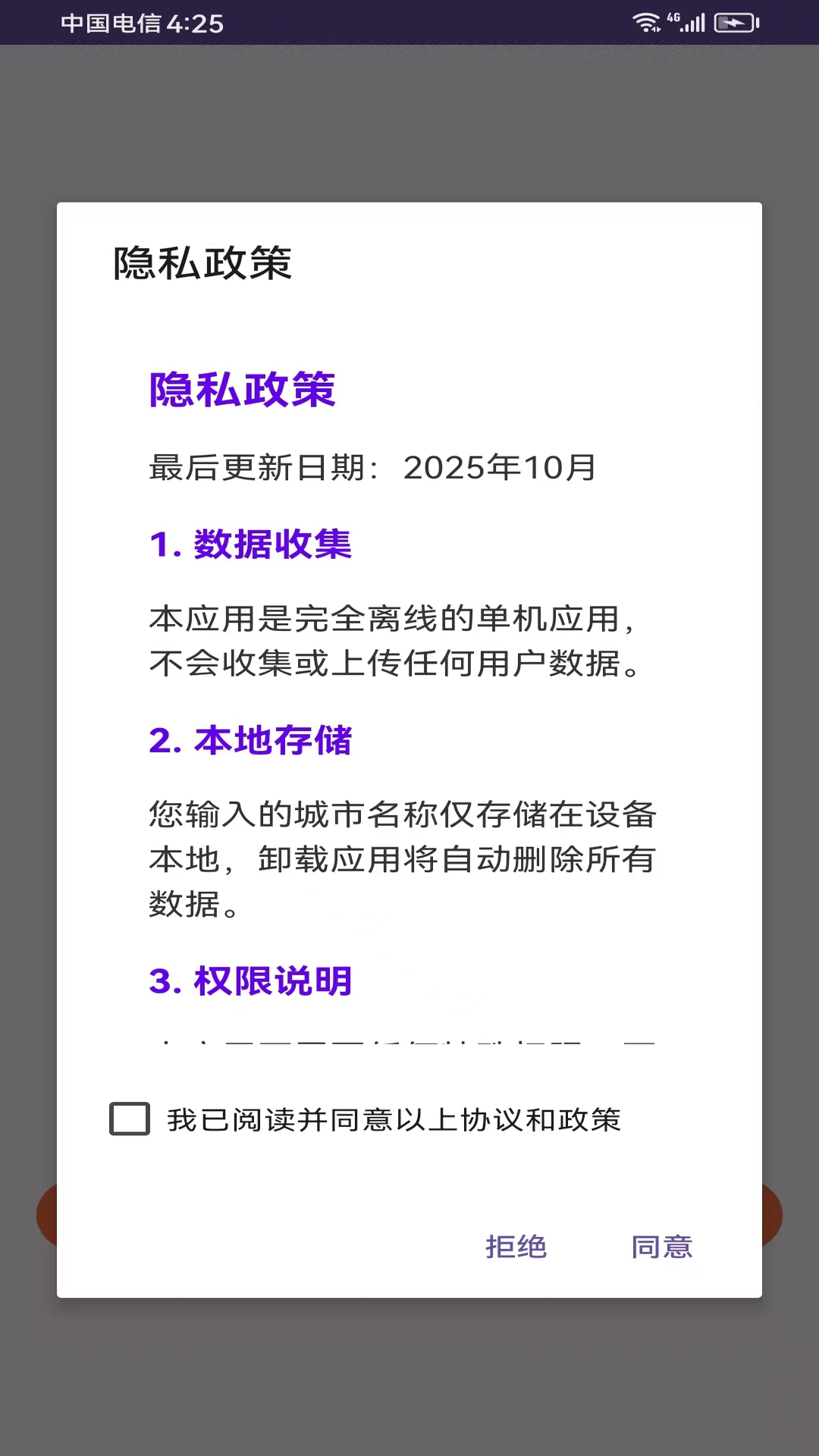The image size is (819, 1456).
Task: Tap the 同意 button to agree
Action: pos(662,1247)
